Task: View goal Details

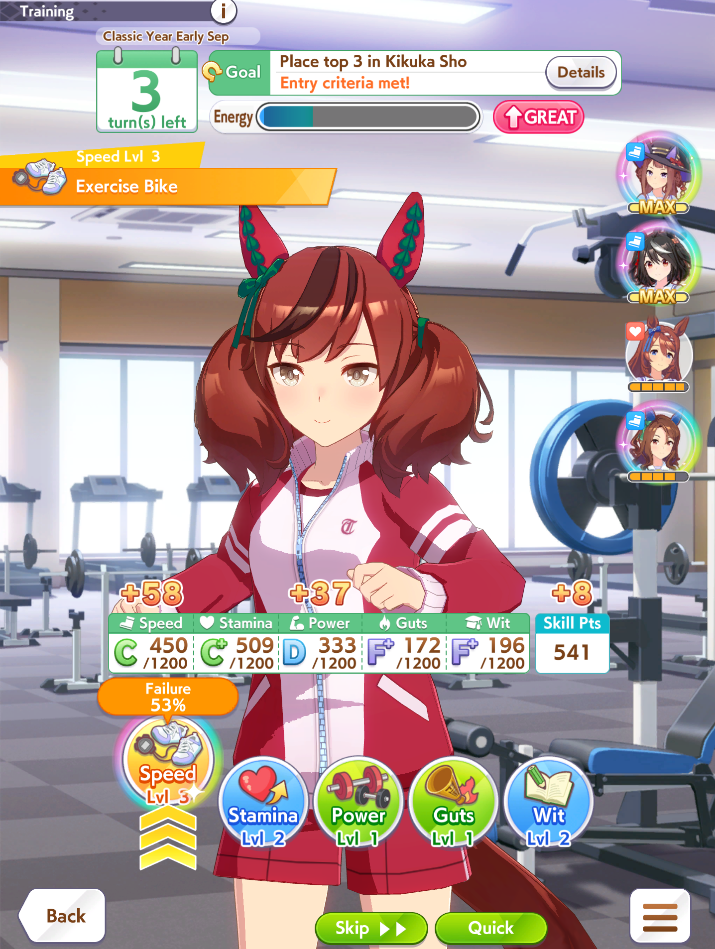Action: coord(581,72)
